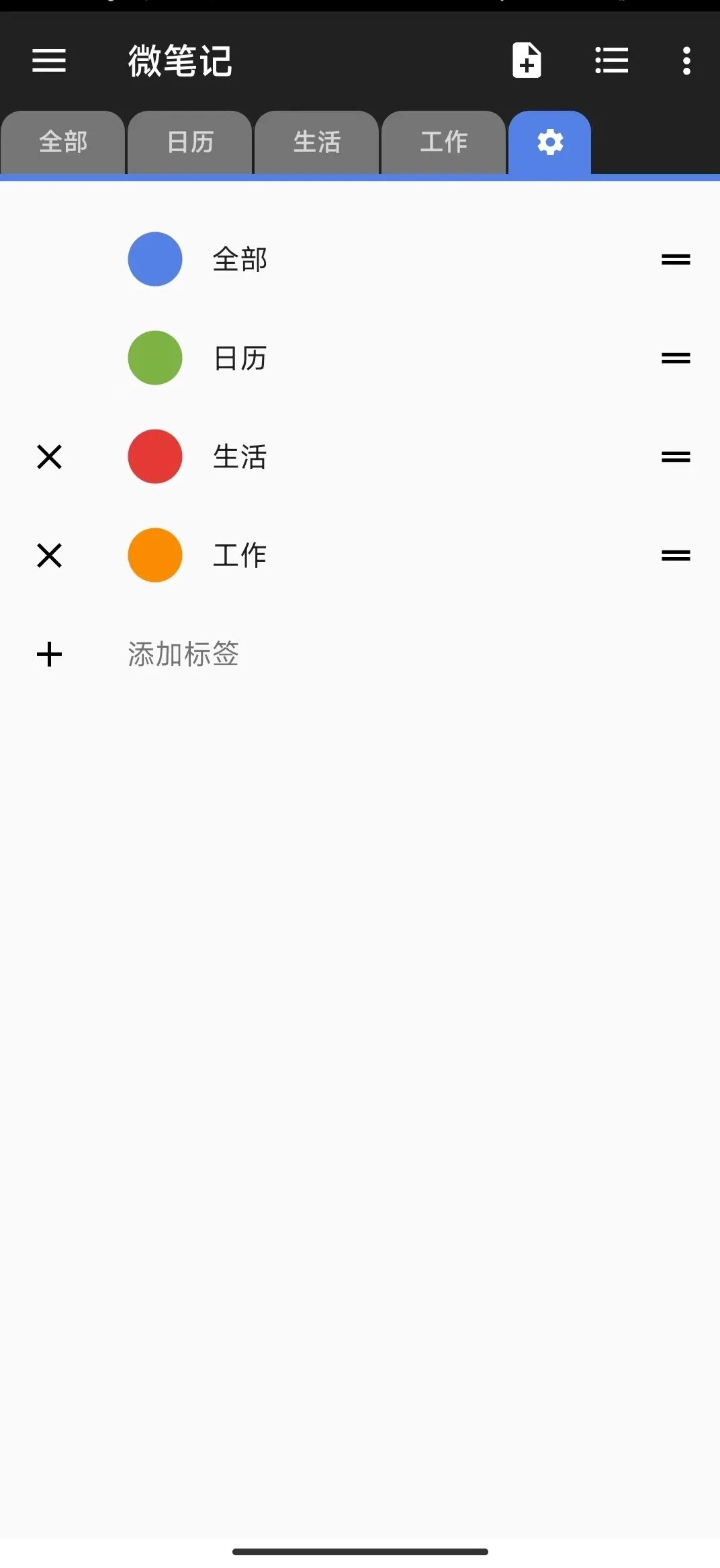
Task: Tap 添加标签 to add a tag
Action: coord(183,654)
